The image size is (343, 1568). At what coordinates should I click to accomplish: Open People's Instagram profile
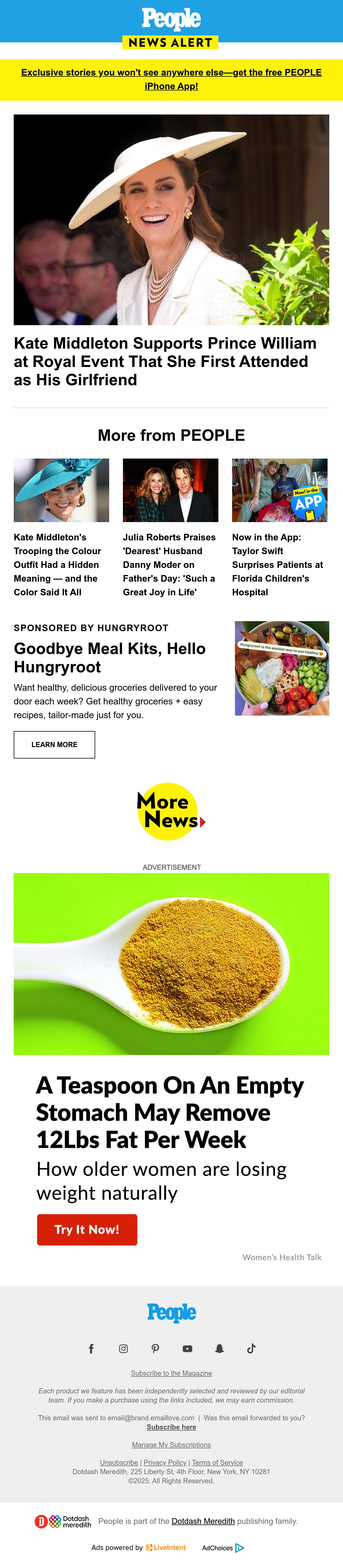click(x=123, y=1348)
